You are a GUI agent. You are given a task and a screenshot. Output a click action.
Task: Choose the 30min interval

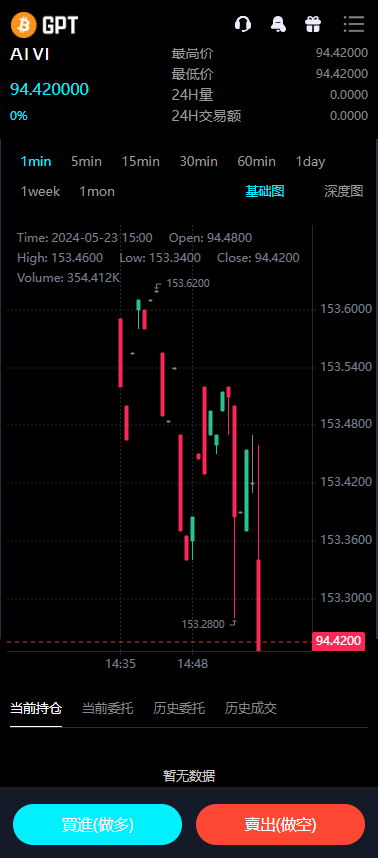199,161
